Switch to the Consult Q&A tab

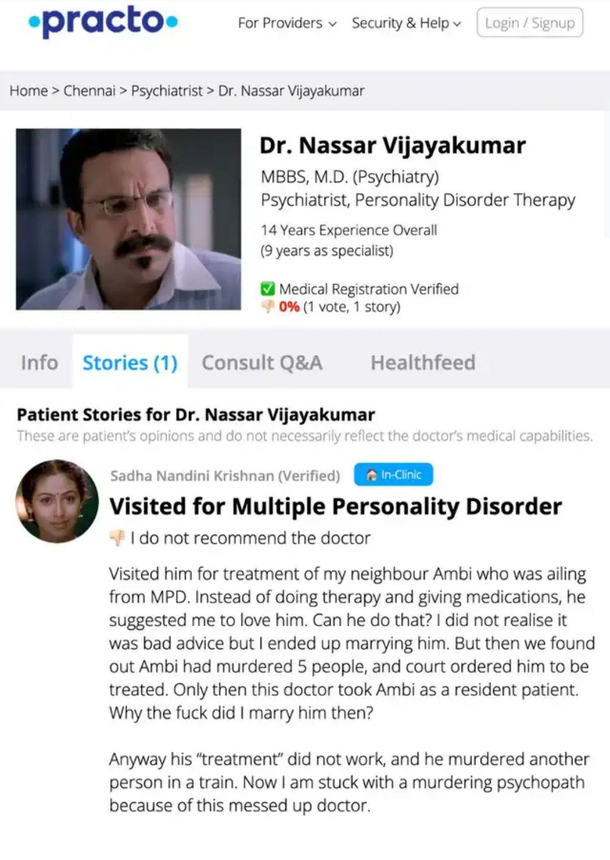point(262,362)
